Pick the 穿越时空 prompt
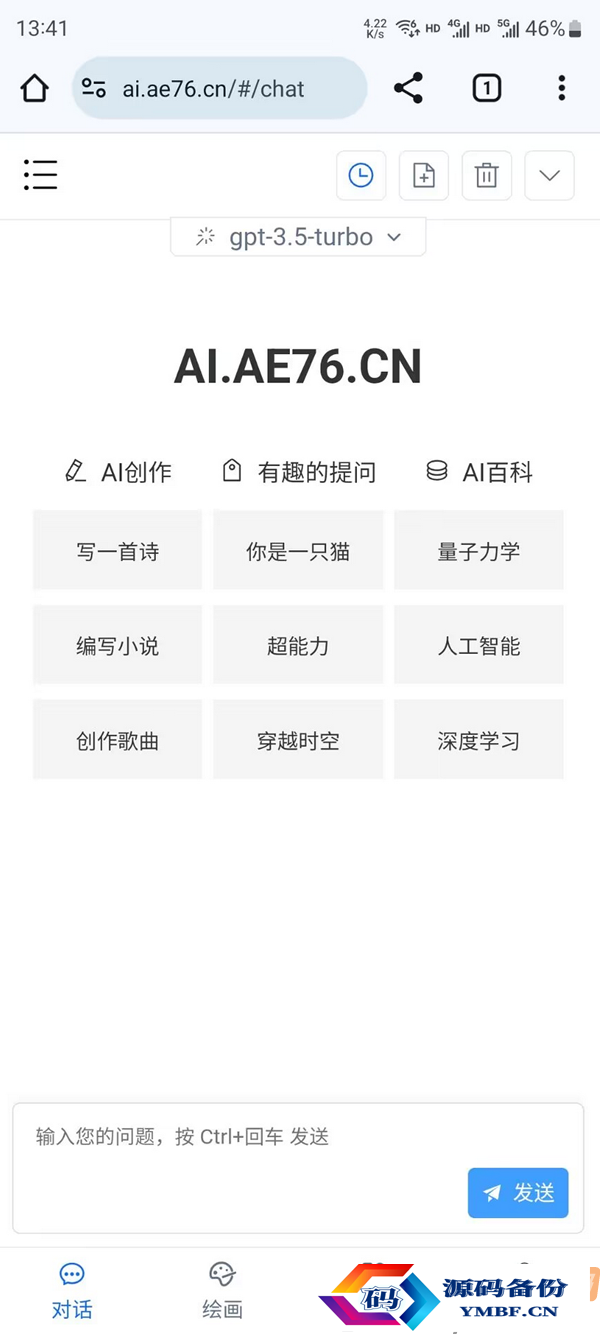The width and height of the screenshot is (600, 1342). (298, 740)
